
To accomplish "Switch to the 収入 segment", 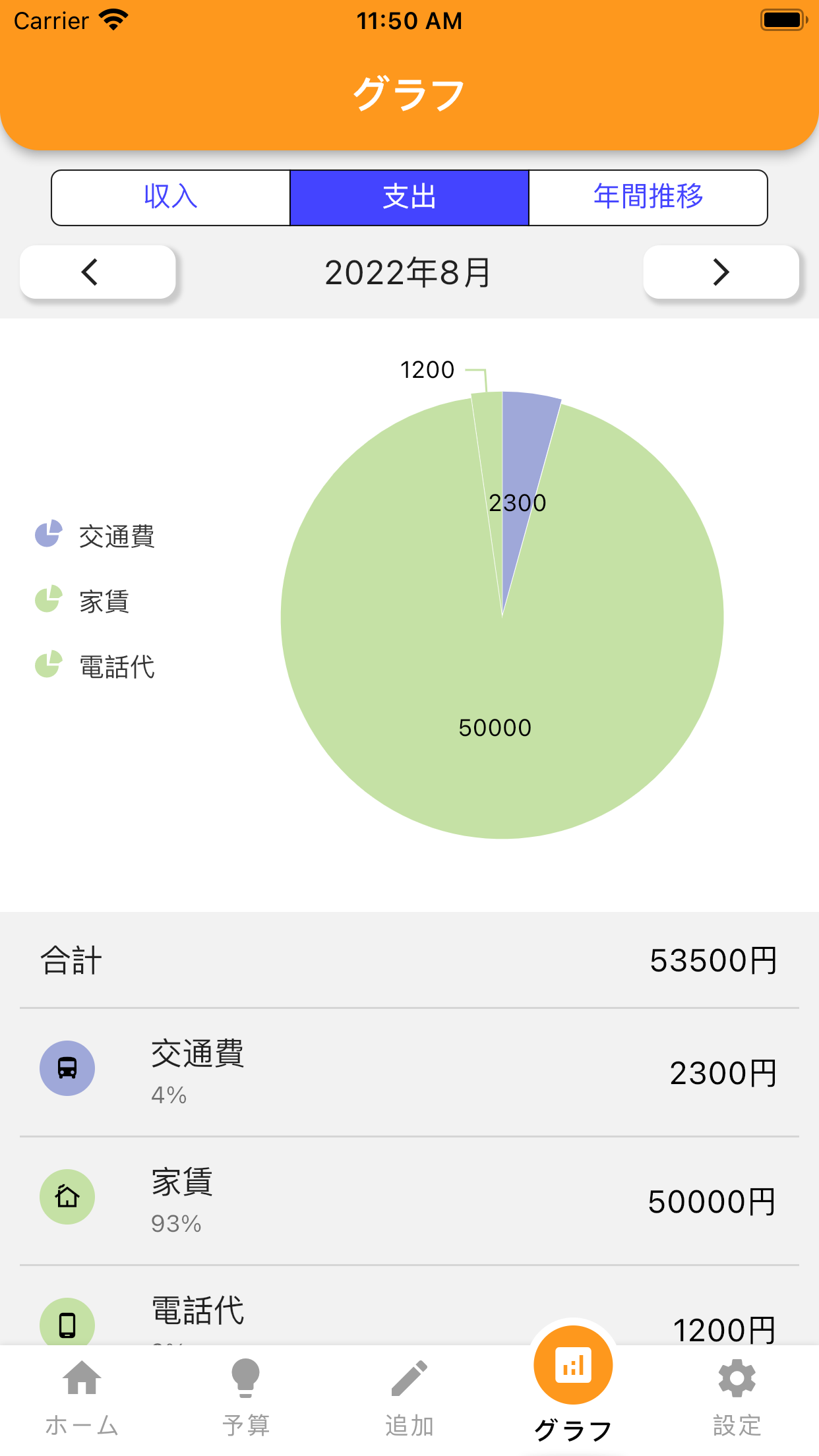I will (171, 197).
